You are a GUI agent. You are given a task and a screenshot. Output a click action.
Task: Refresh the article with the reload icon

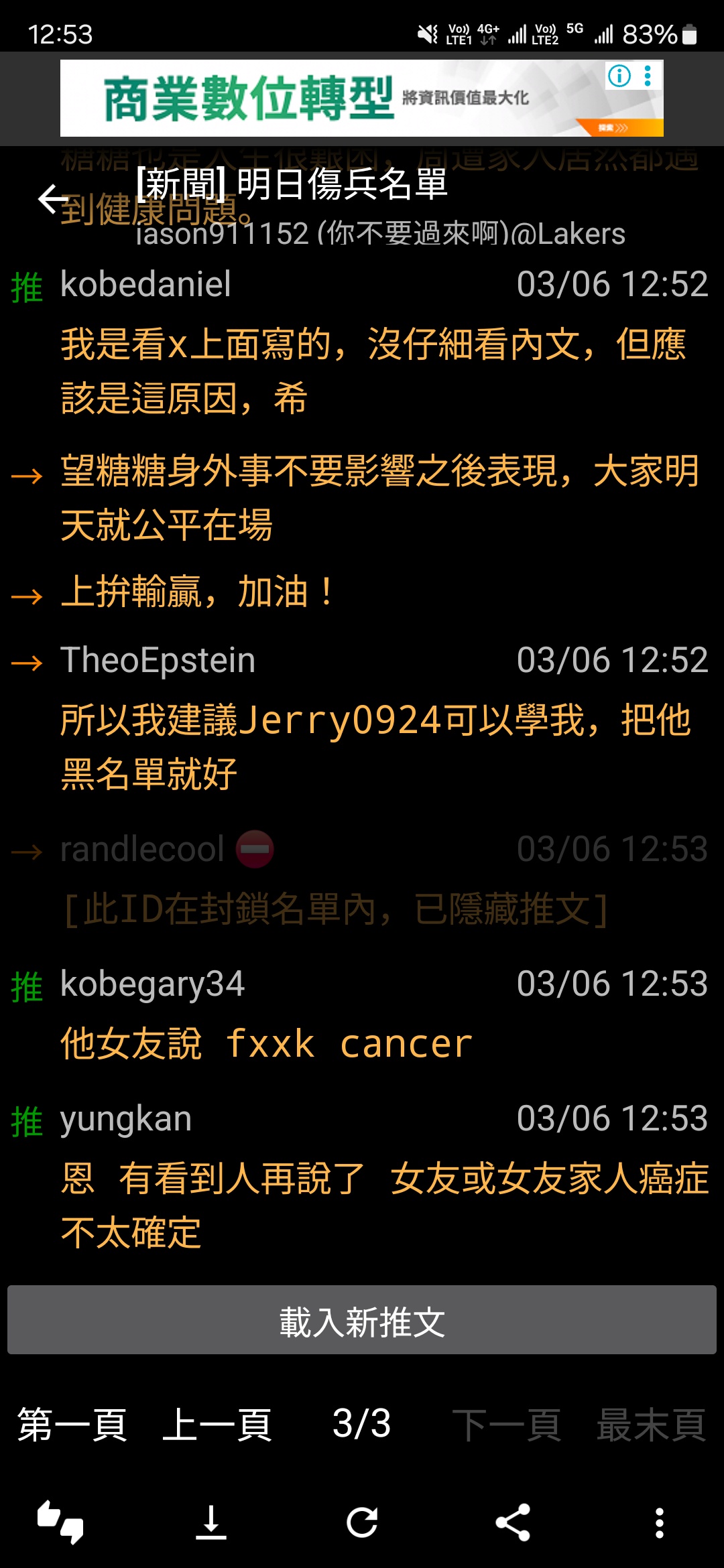click(x=362, y=1522)
